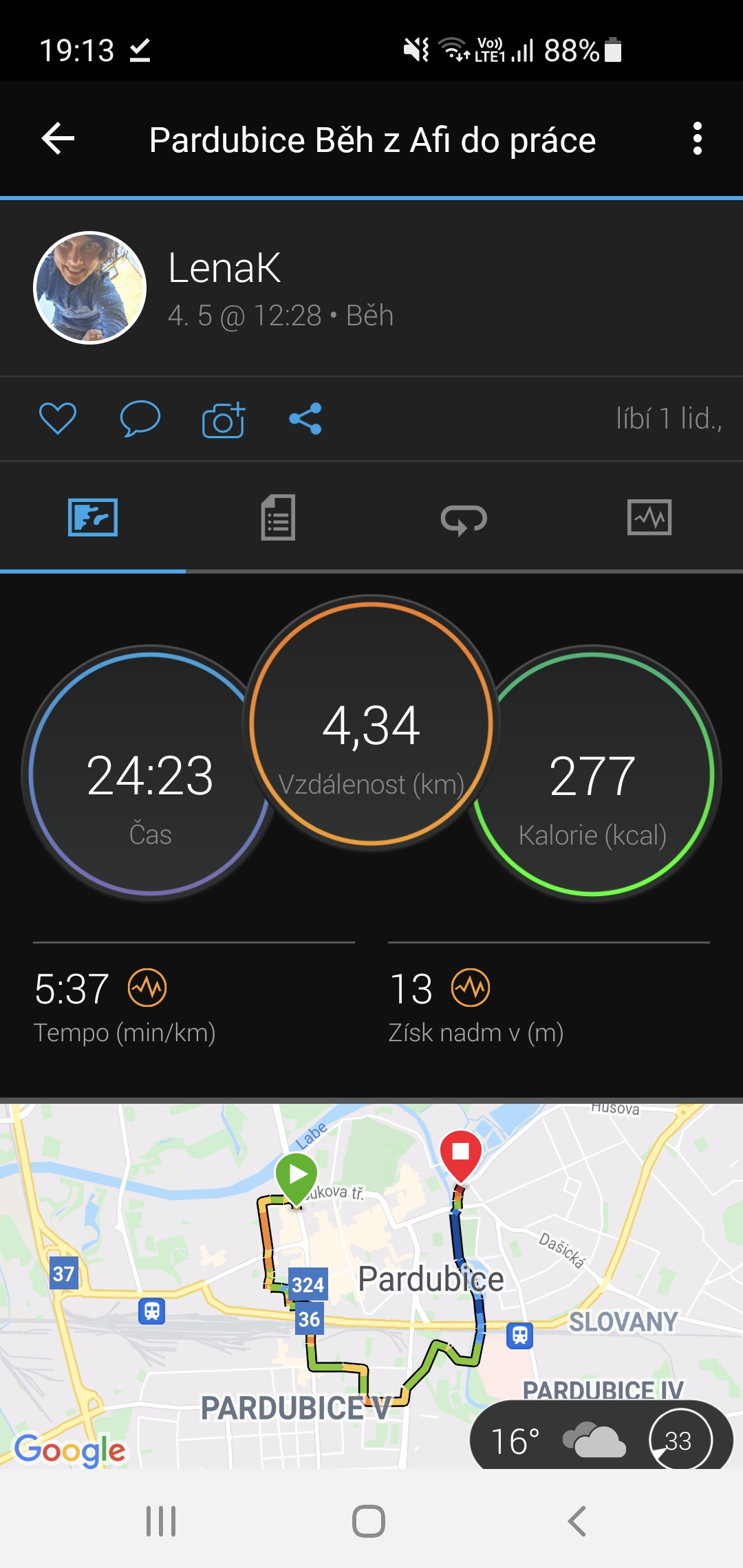Viewport: 743px width, 1568px height.
Task: Share this run activity
Action: 305,418
